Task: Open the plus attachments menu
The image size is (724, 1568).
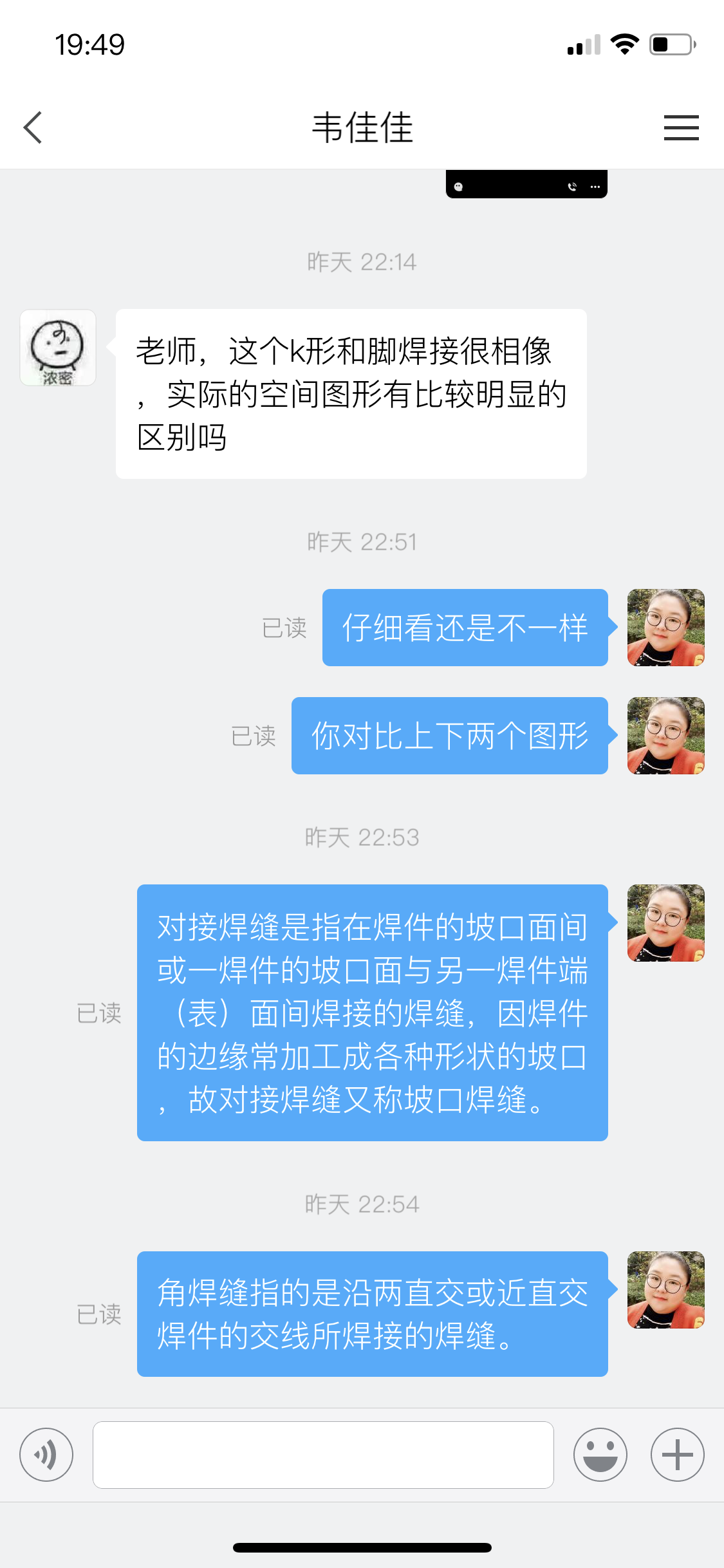Action: (677, 1455)
